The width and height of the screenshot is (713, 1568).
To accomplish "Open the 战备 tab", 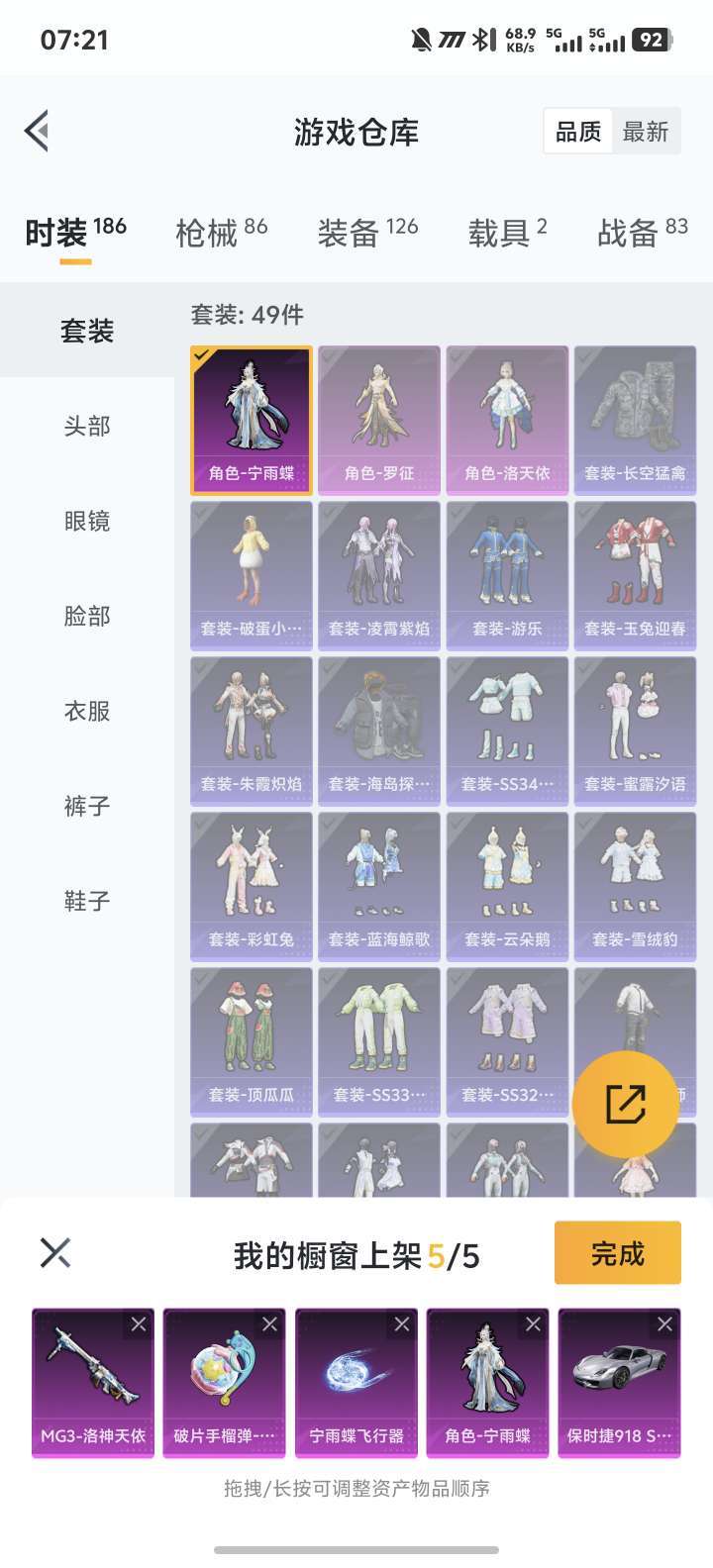I will [643, 233].
